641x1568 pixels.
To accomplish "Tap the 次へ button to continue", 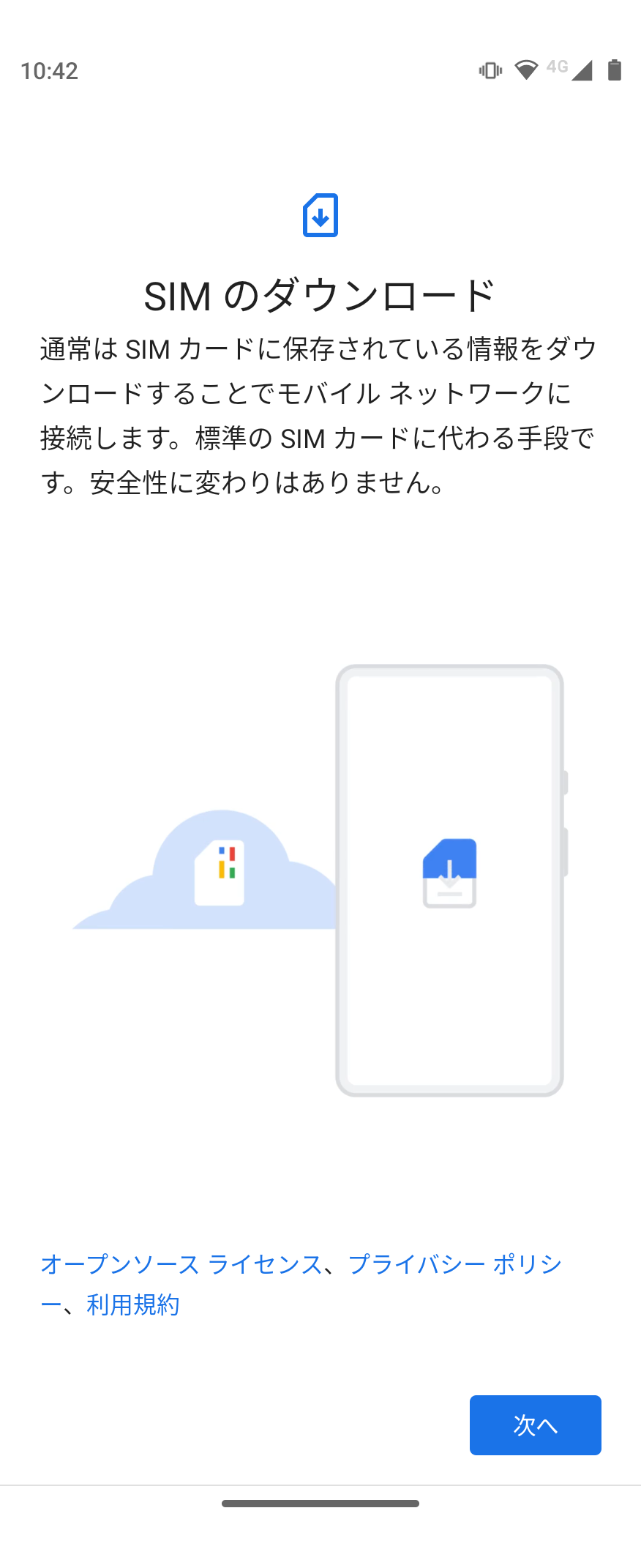I will point(535,1425).
